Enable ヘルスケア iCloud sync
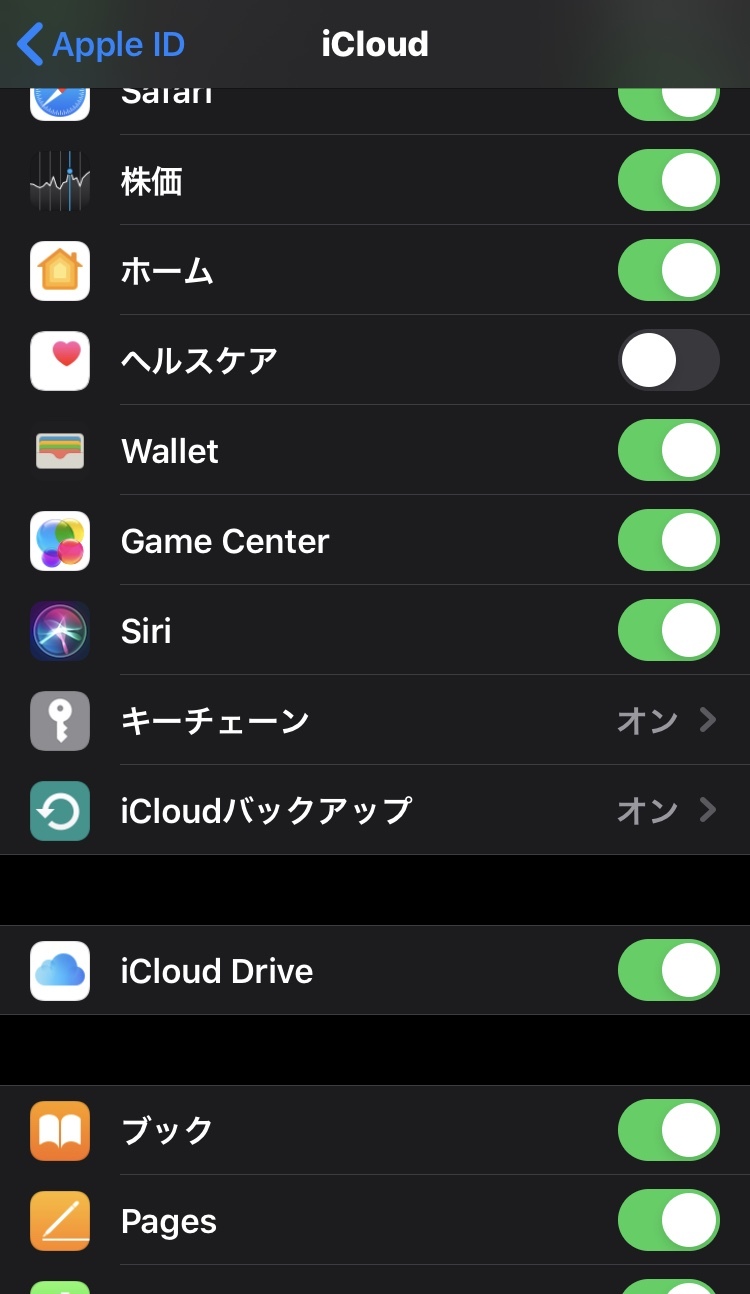Screen dimensions: 750x1294 point(668,360)
